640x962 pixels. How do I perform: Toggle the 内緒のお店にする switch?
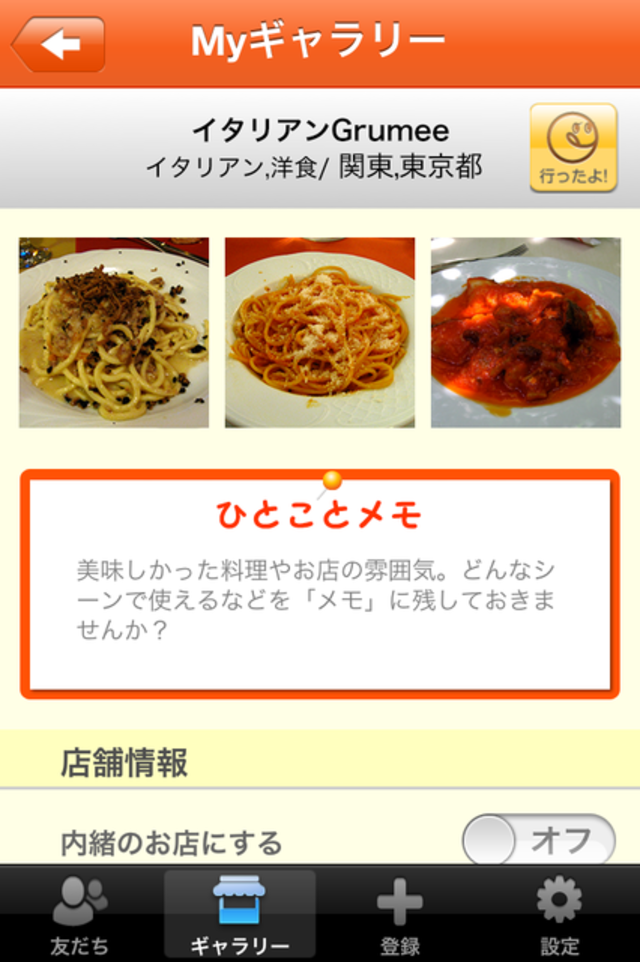(x=538, y=841)
